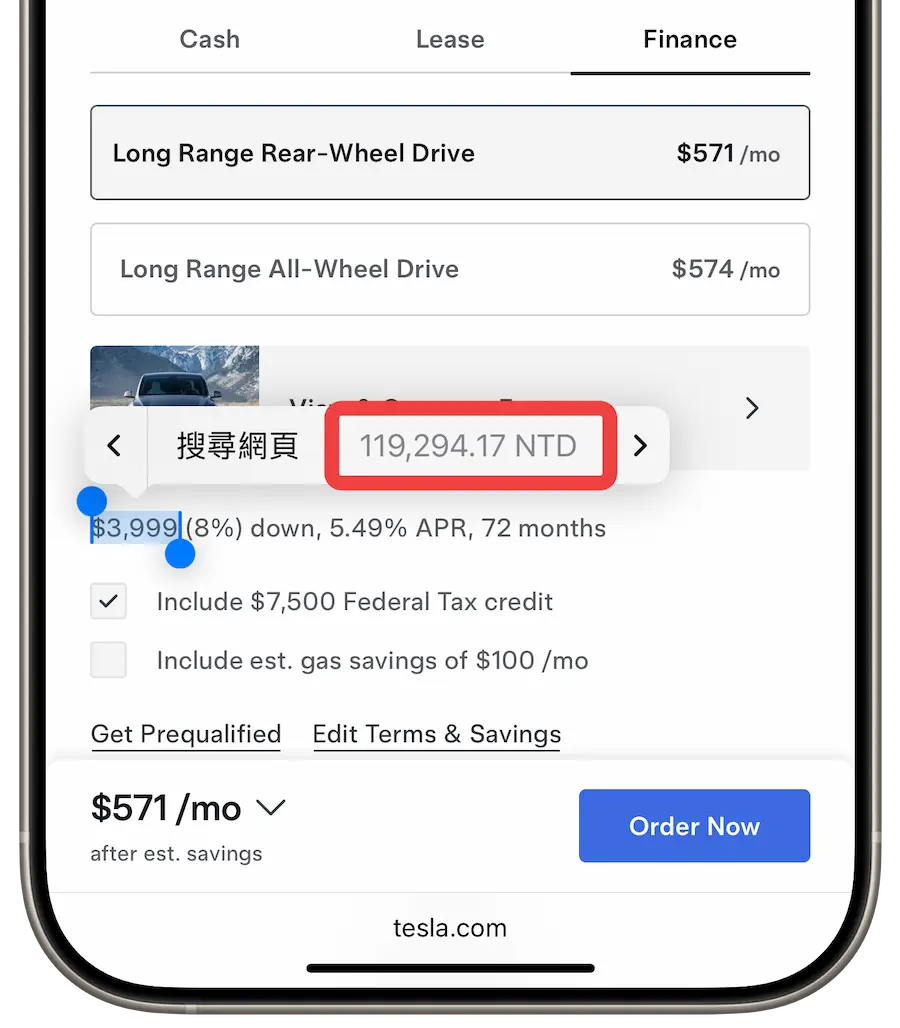Image resolution: width=900 pixels, height=1028 pixels.
Task: Select the Finance tab
Action: pyautogui.click(x=690, y=40)
